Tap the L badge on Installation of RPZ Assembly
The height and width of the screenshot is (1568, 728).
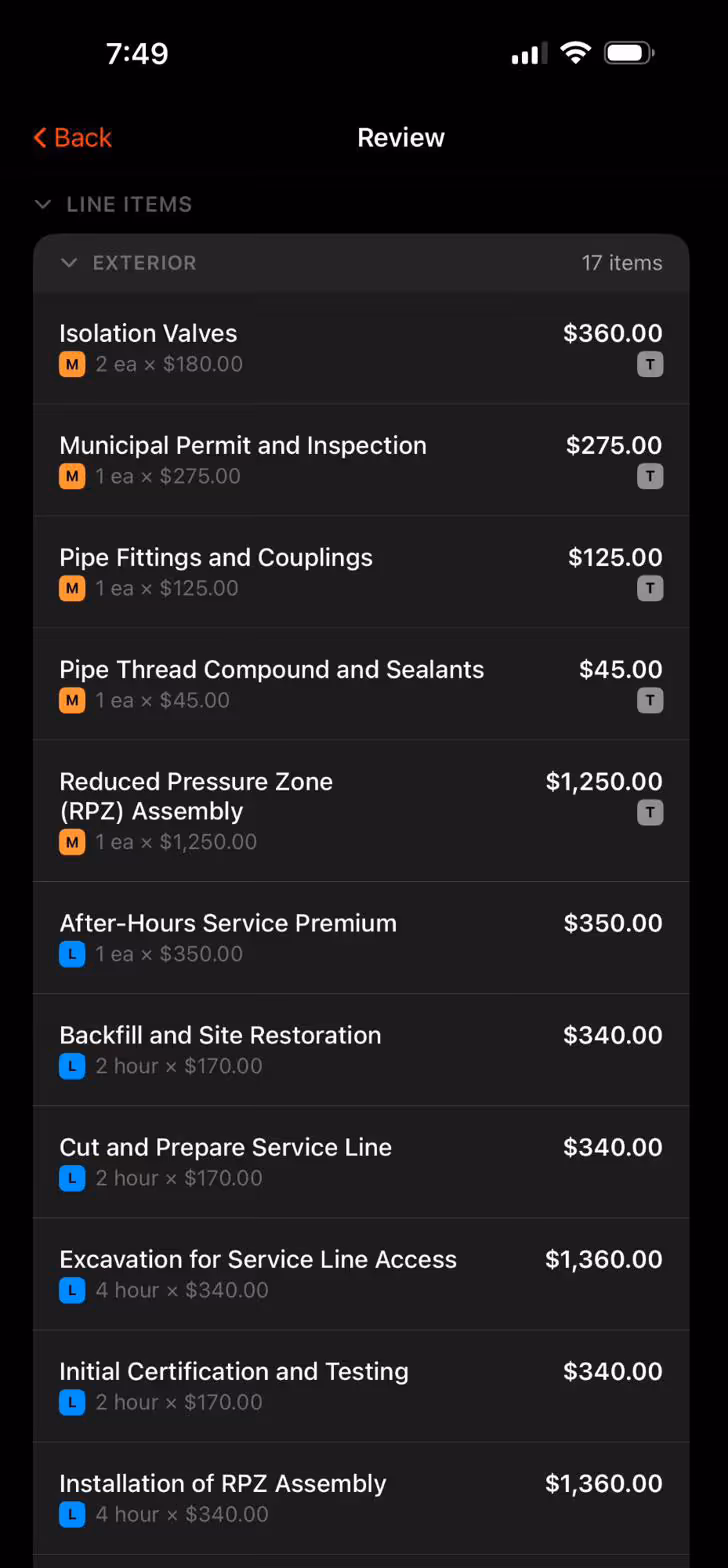click(x=71, y=1514)
